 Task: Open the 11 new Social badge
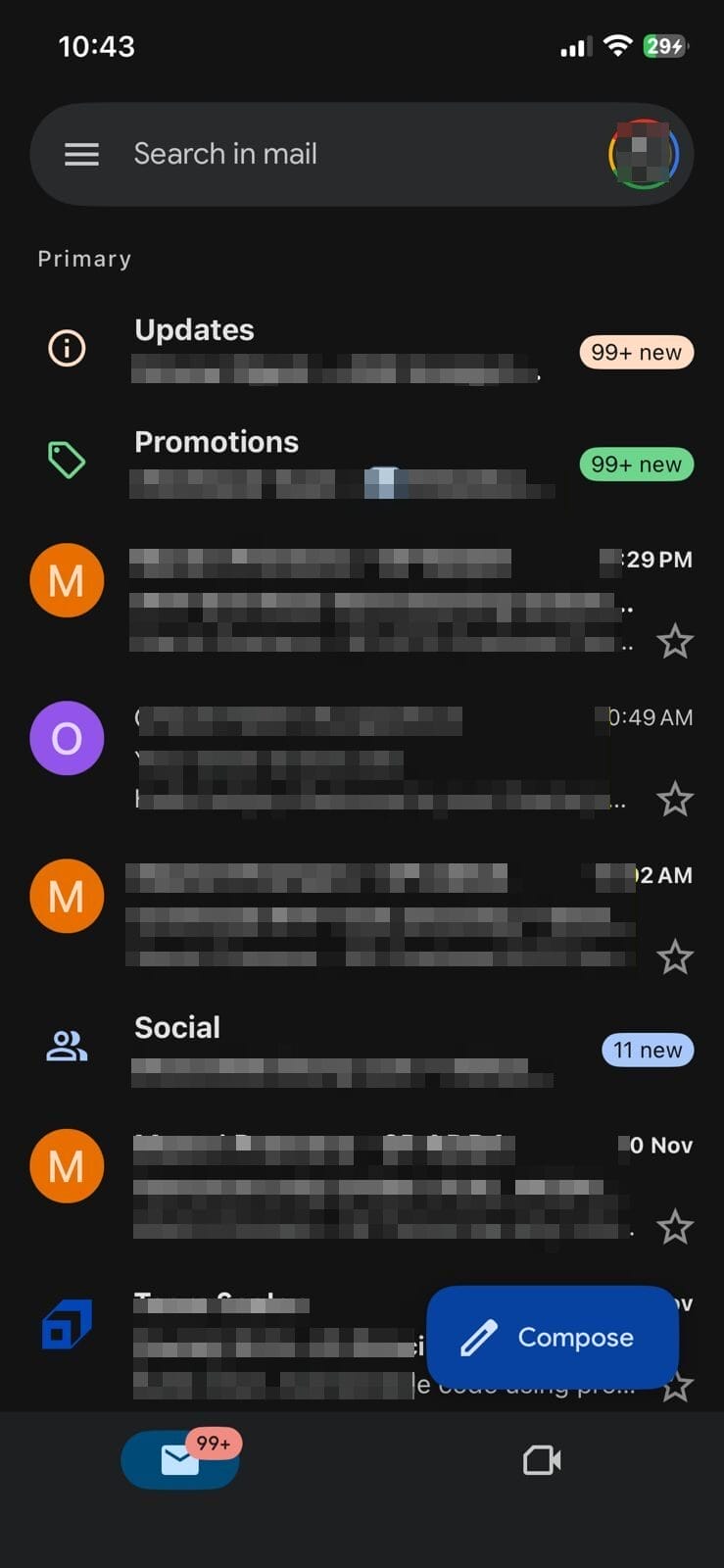coord(648,1050)
